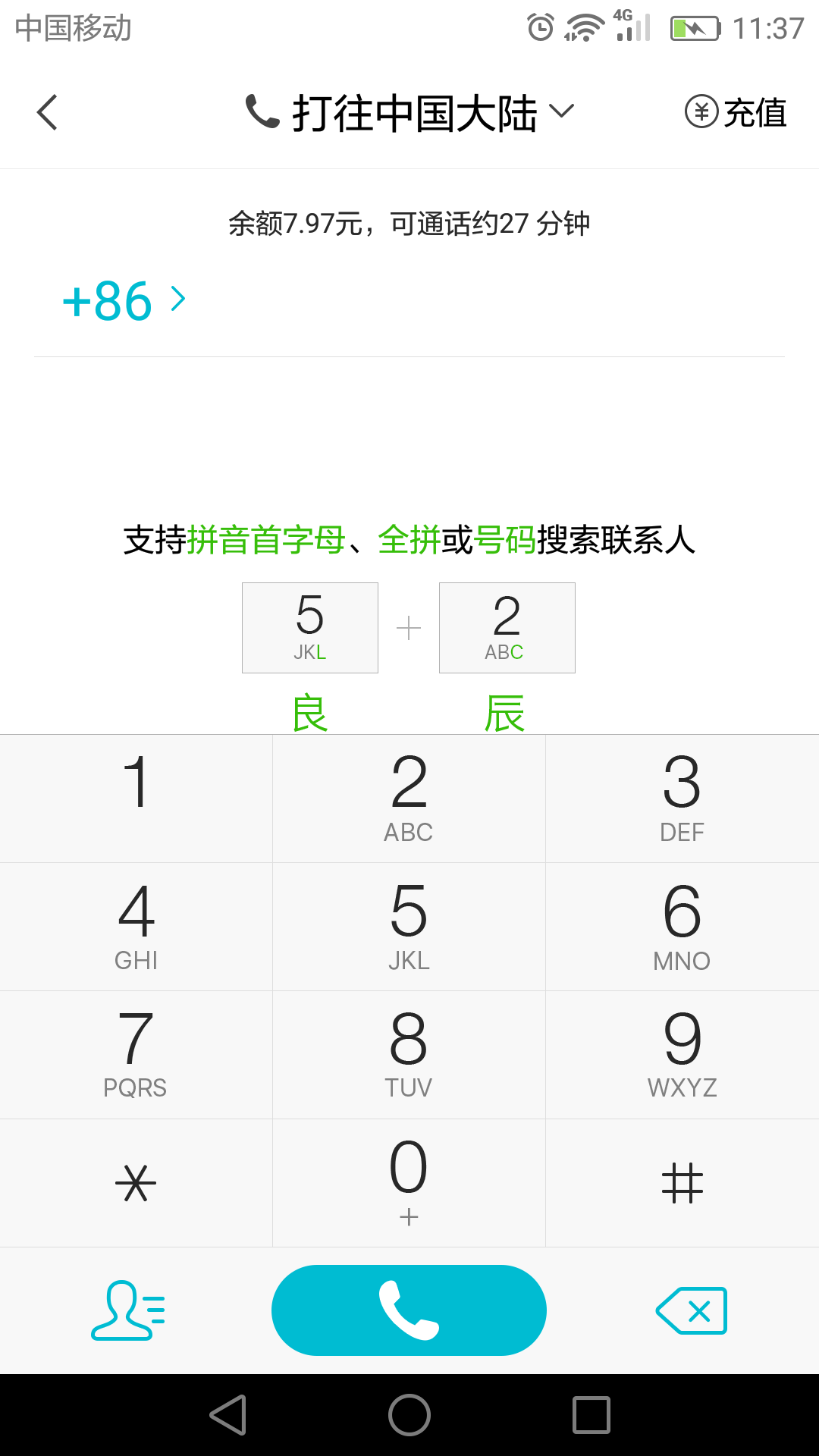
Task: Tap the ¥ recharge icon
Action: tap(701, 111)
